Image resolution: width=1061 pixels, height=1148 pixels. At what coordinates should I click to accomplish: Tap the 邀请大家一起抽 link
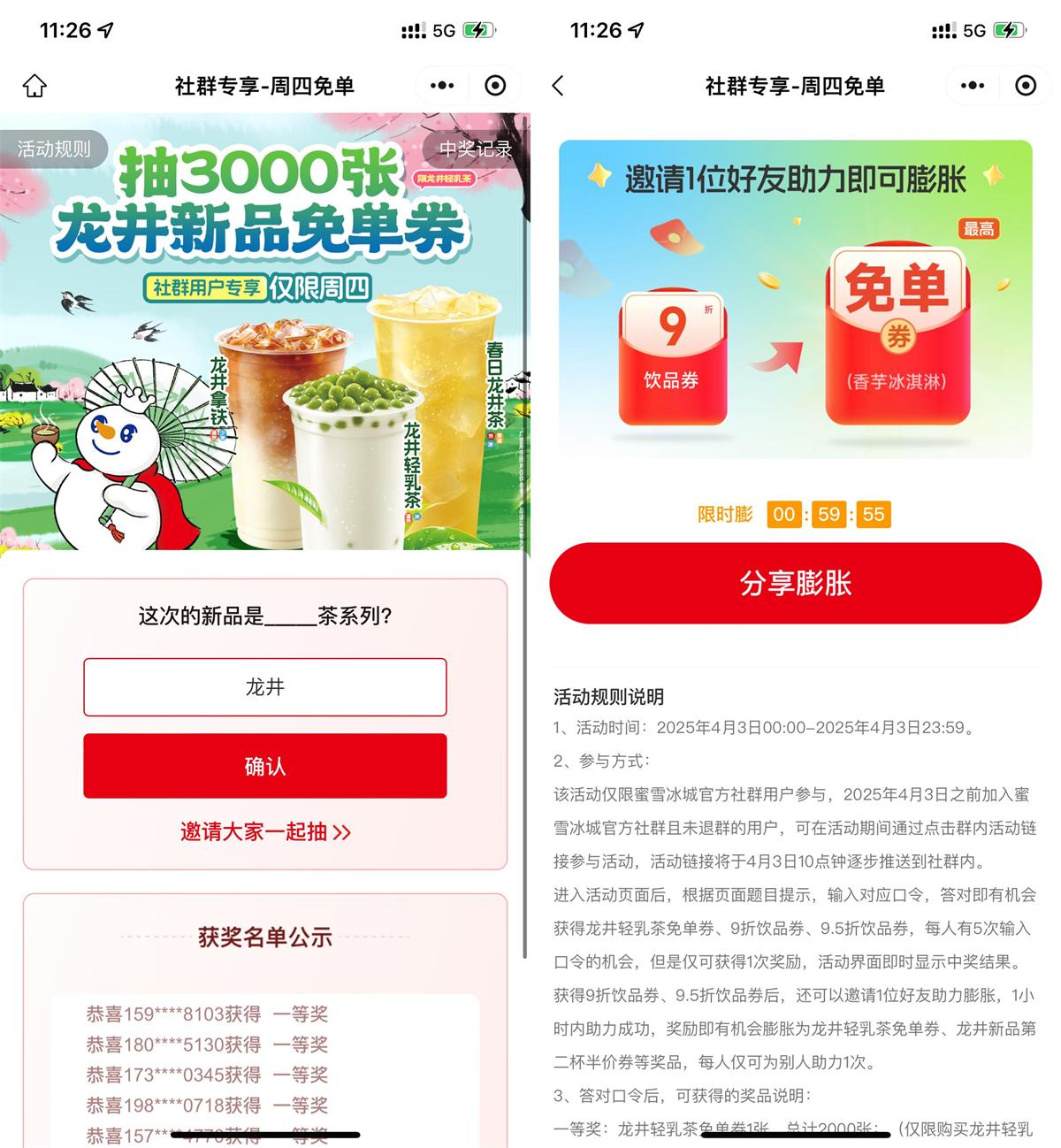[264, 831]
